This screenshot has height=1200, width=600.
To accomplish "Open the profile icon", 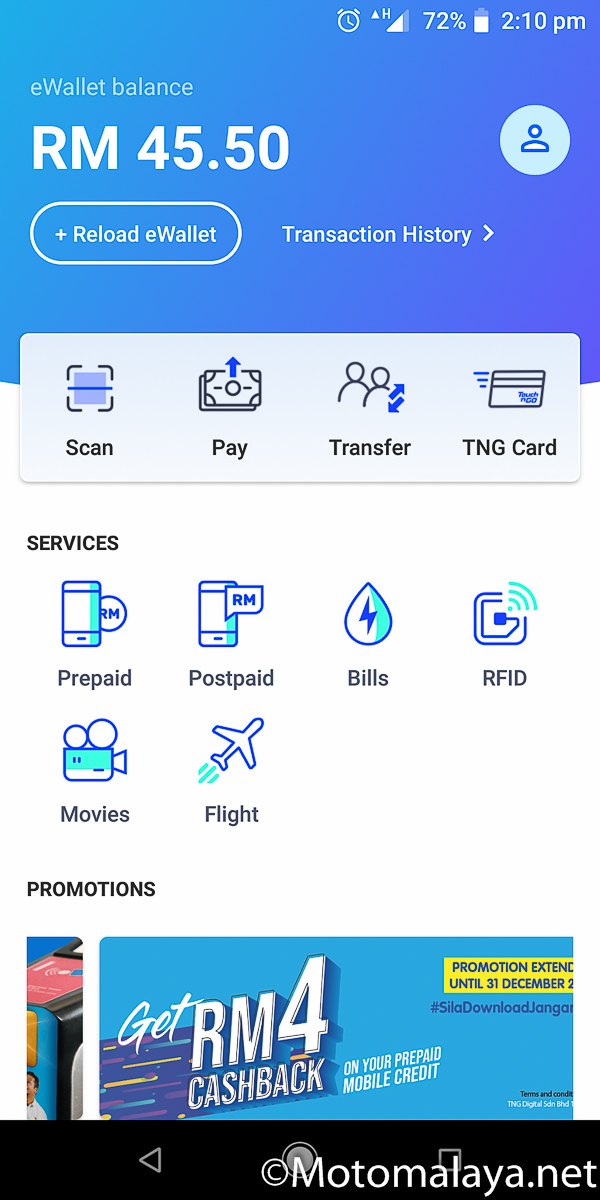I will click(535, 141).
